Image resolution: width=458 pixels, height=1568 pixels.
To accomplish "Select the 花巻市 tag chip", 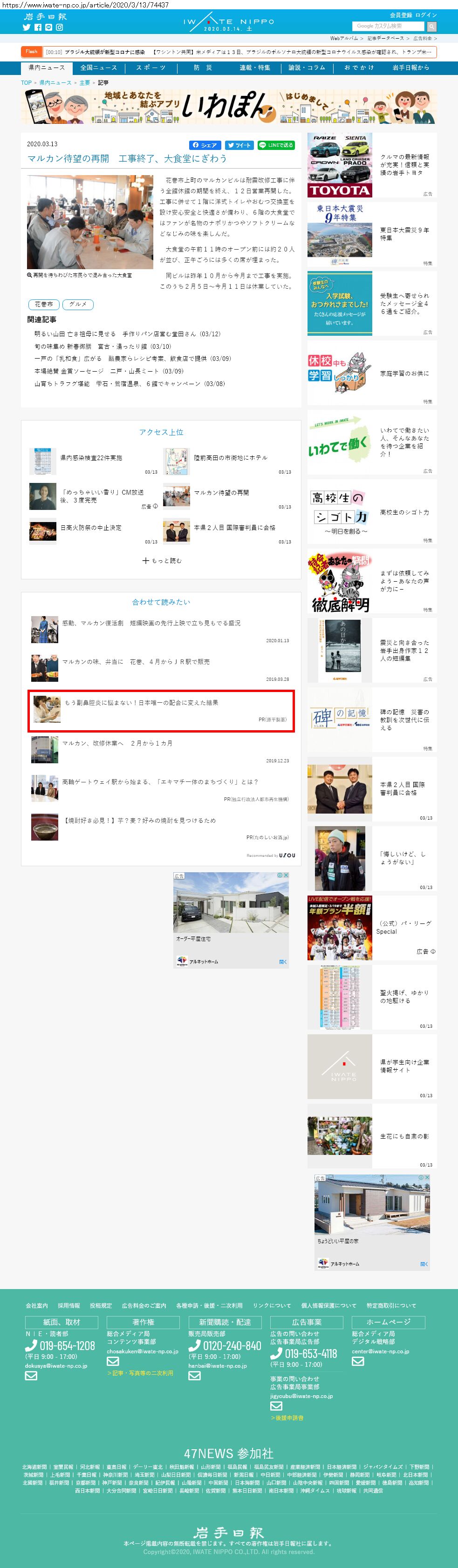I will [x=44, y=305].
